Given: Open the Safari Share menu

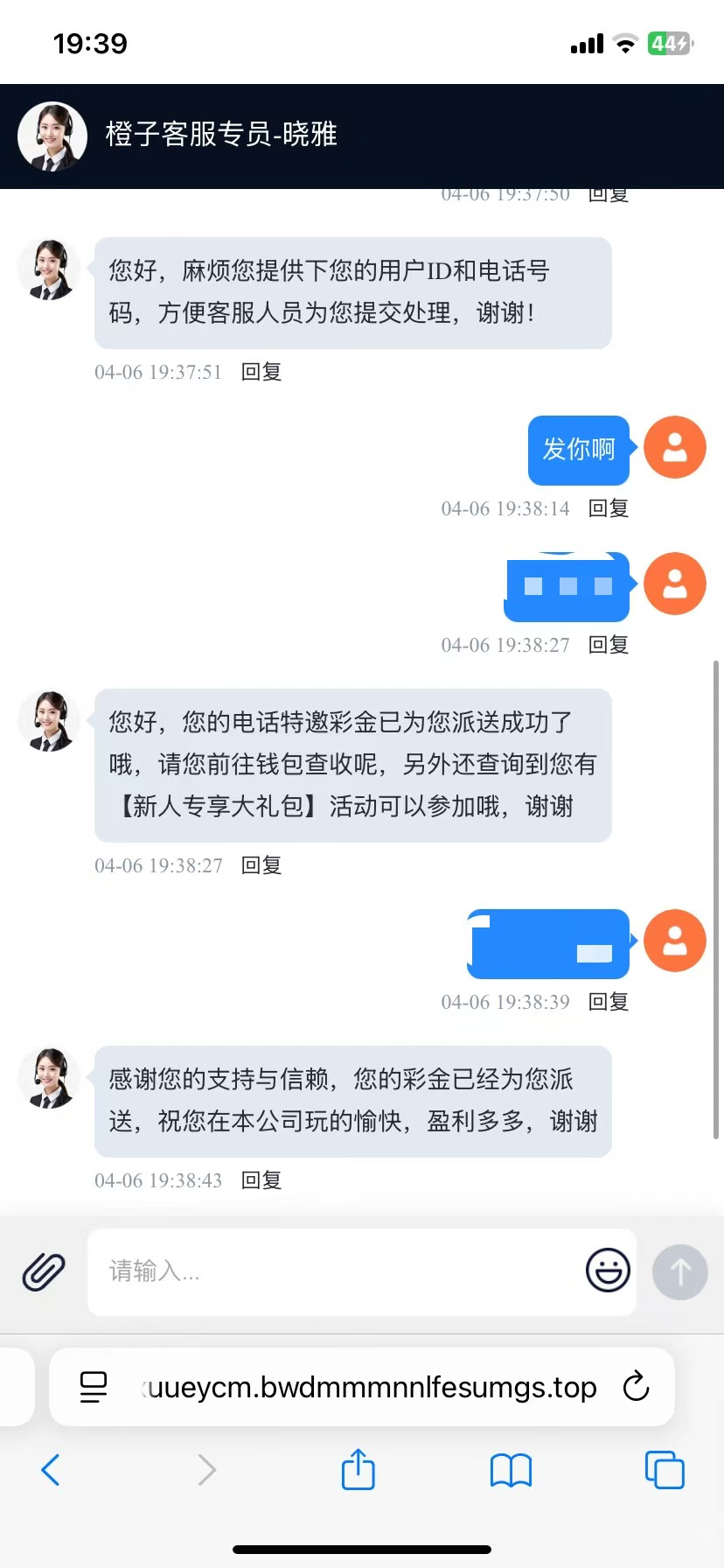Looking at the screenshot, I should (x=358, y=1471).
